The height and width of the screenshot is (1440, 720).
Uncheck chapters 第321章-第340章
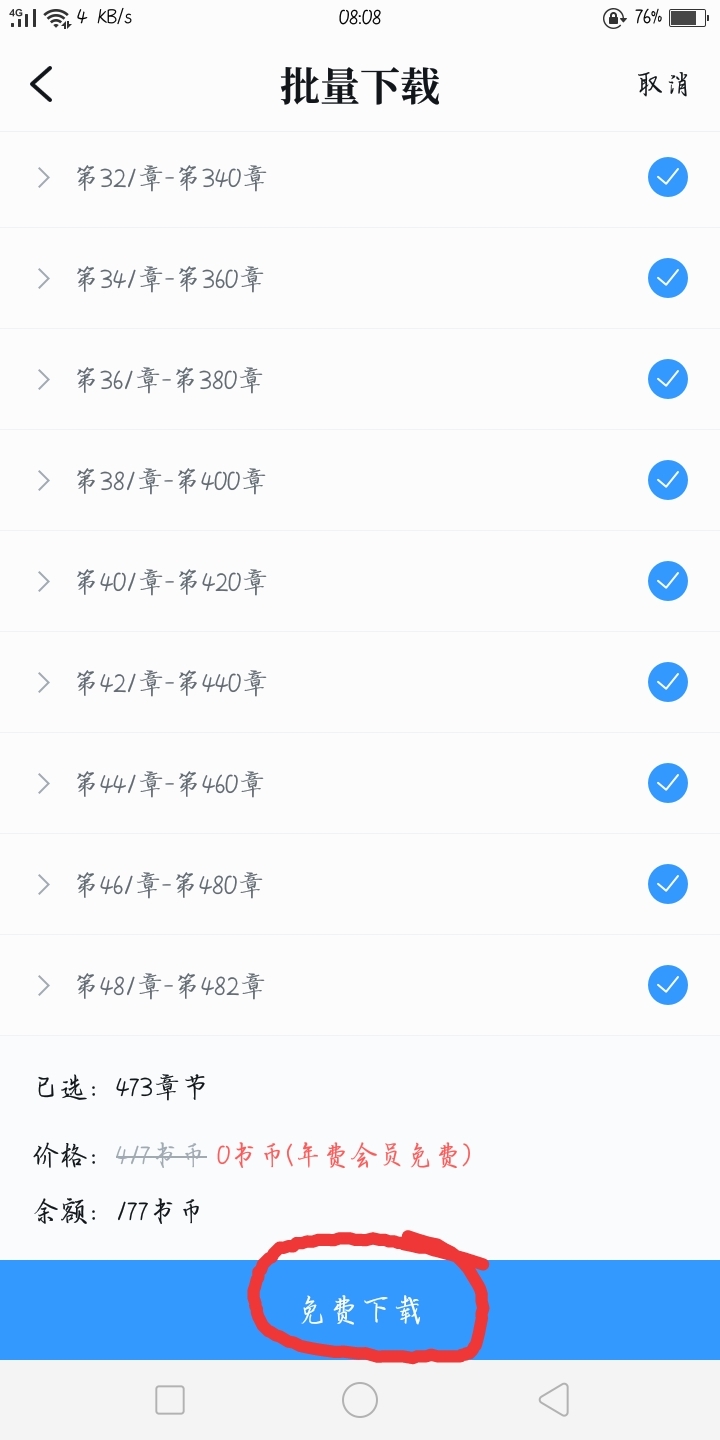[x=667, y=178]
